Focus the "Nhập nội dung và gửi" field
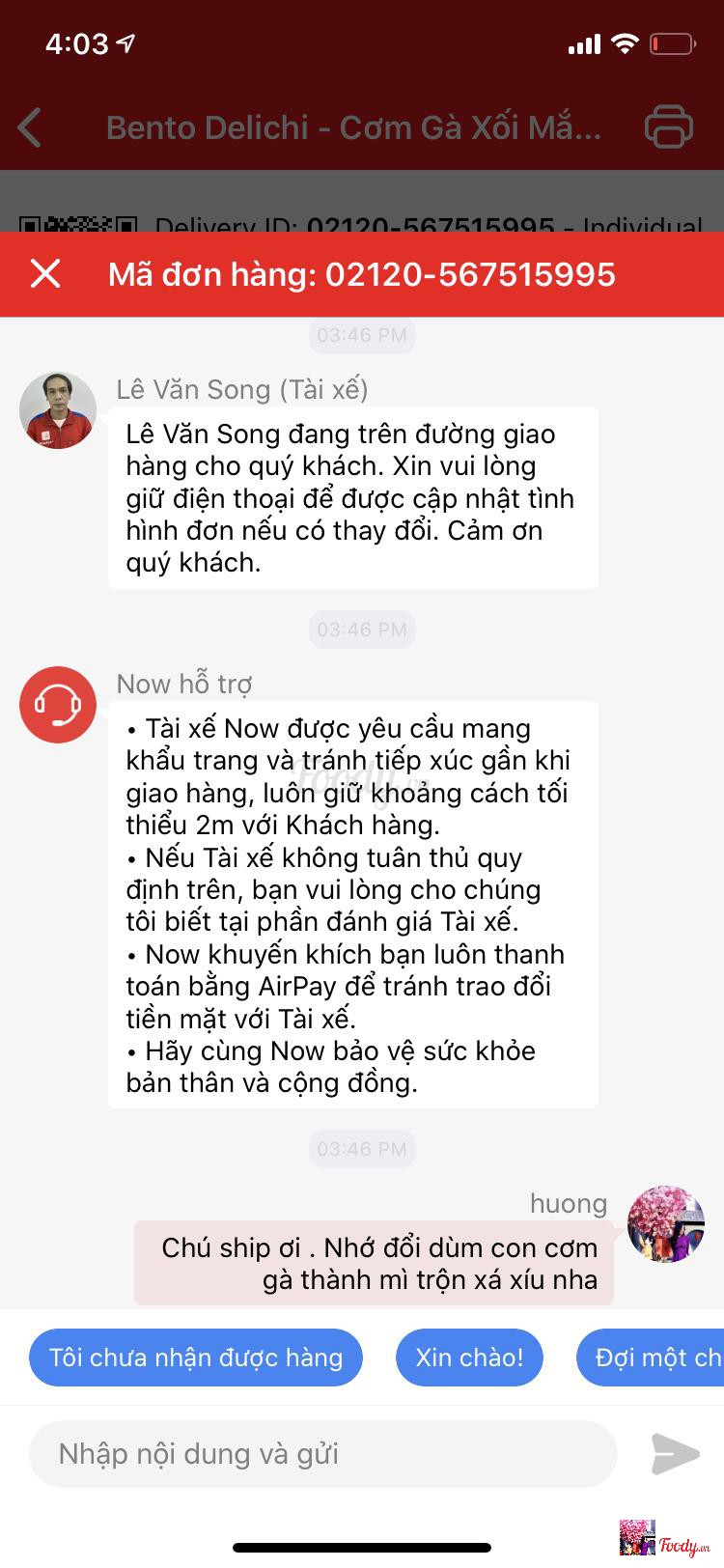724x1568 pixels. (x=323, y=1454)
